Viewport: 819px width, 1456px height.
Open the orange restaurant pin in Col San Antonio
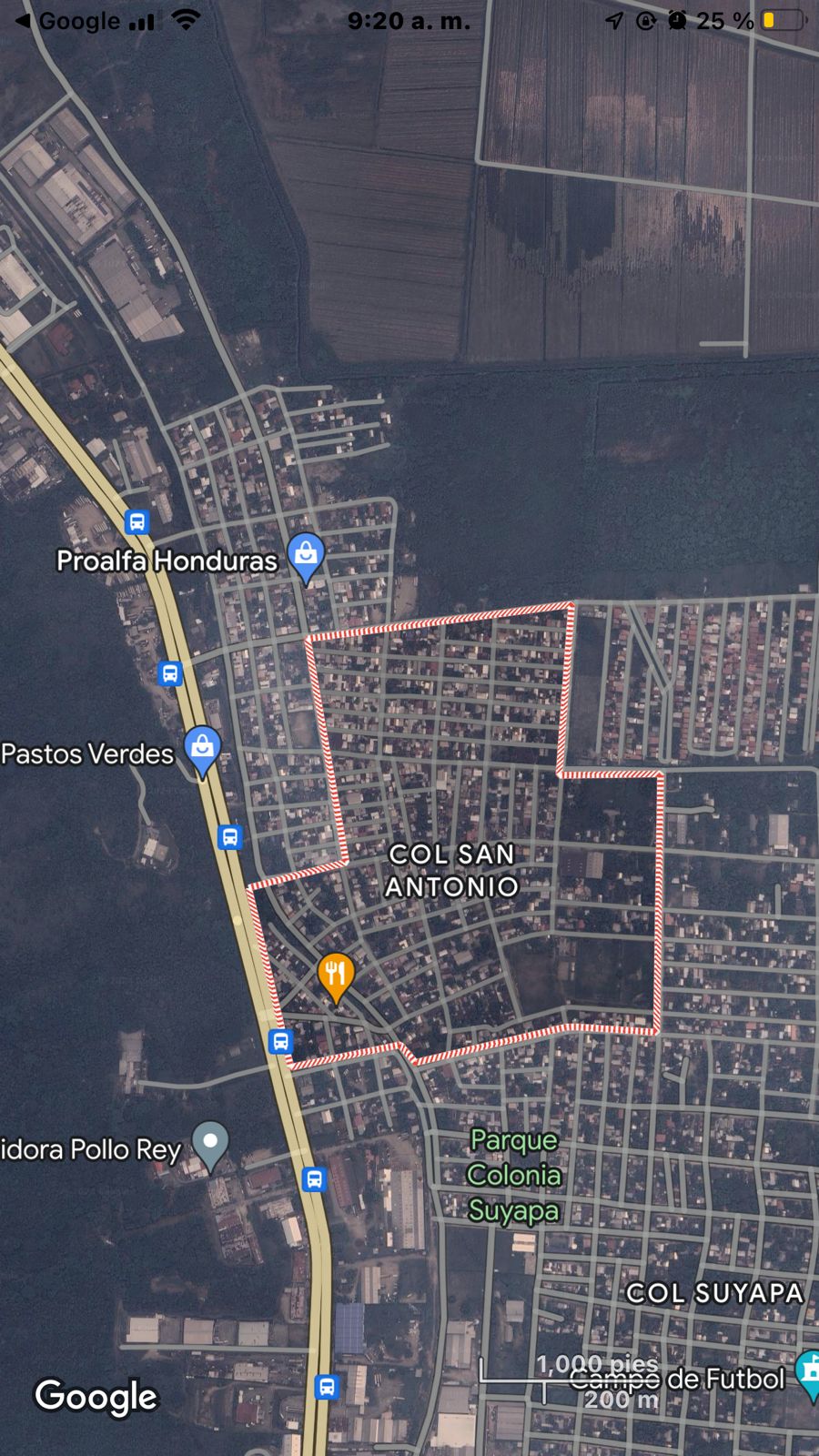coord(336,974)
